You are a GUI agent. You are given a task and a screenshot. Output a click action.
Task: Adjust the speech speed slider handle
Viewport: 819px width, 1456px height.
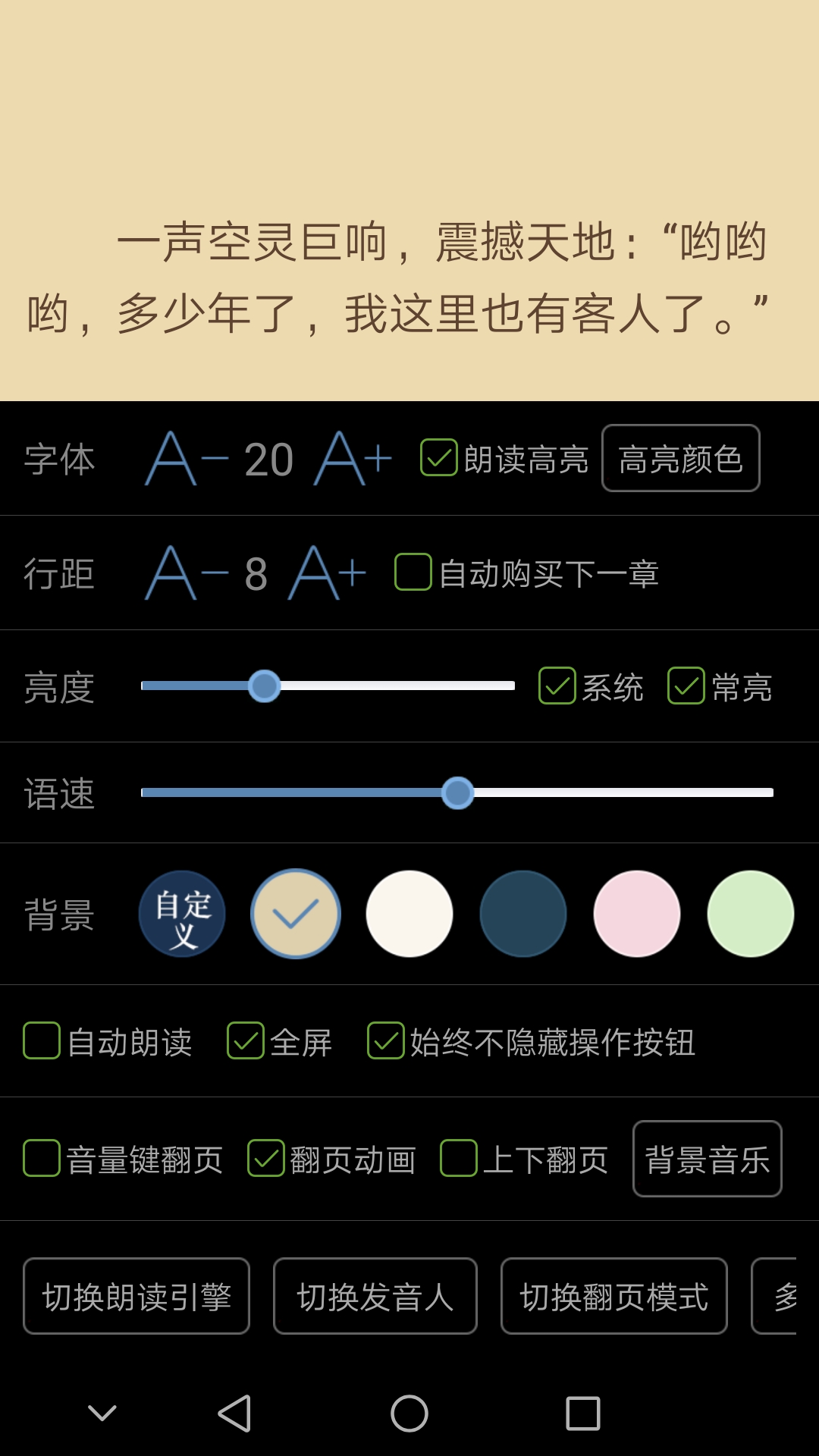click(458, 792)
